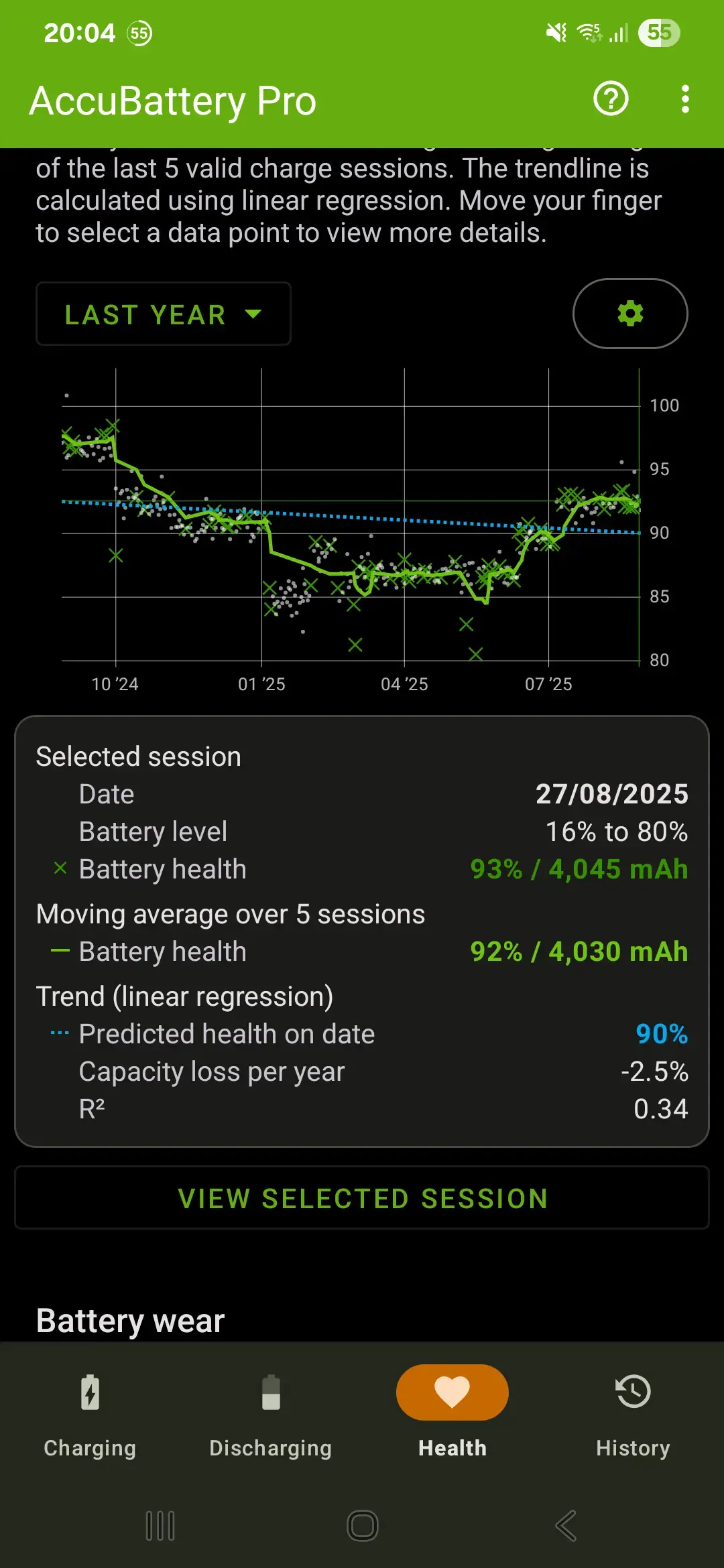
Task: Open the help question mark icon
Action: pos(611,99)
